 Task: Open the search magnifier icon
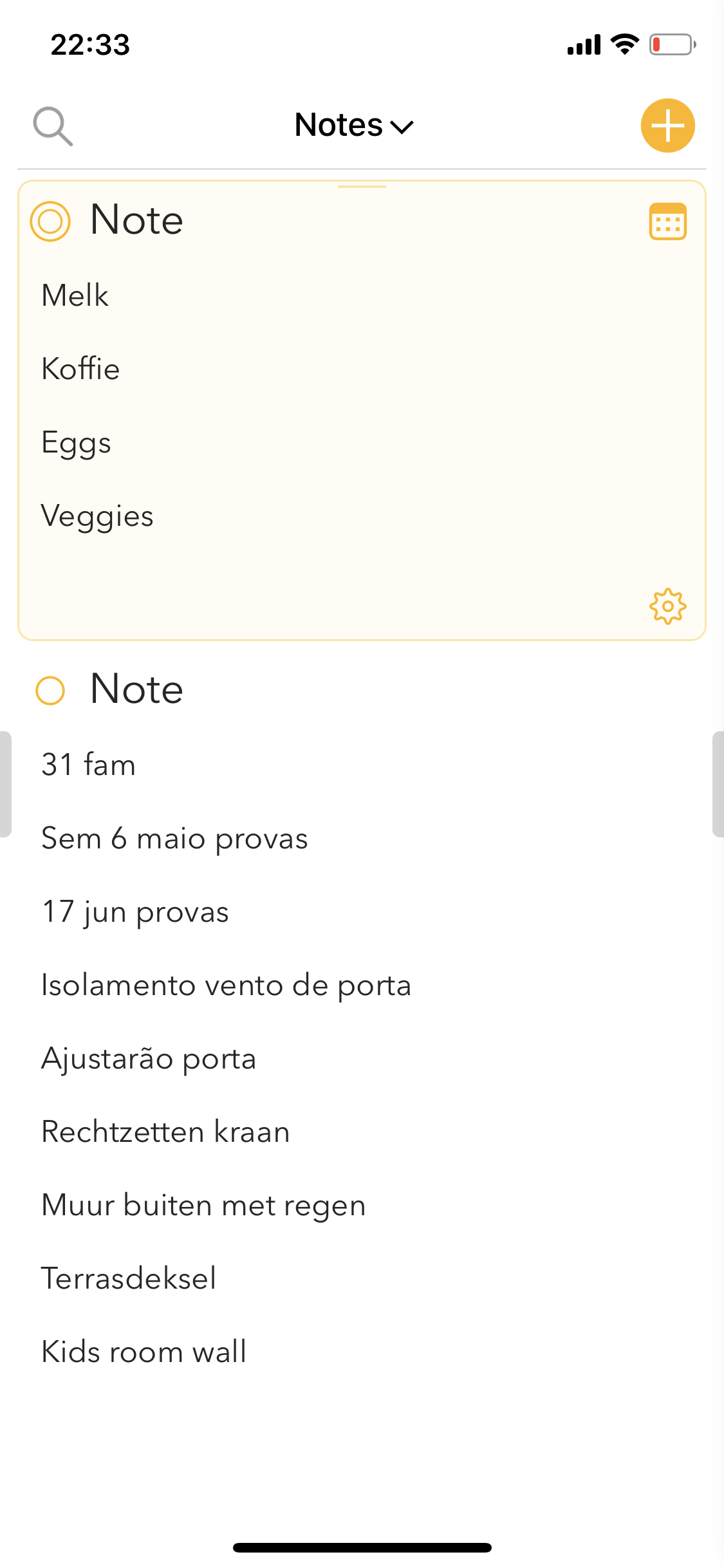click(53, 126)
